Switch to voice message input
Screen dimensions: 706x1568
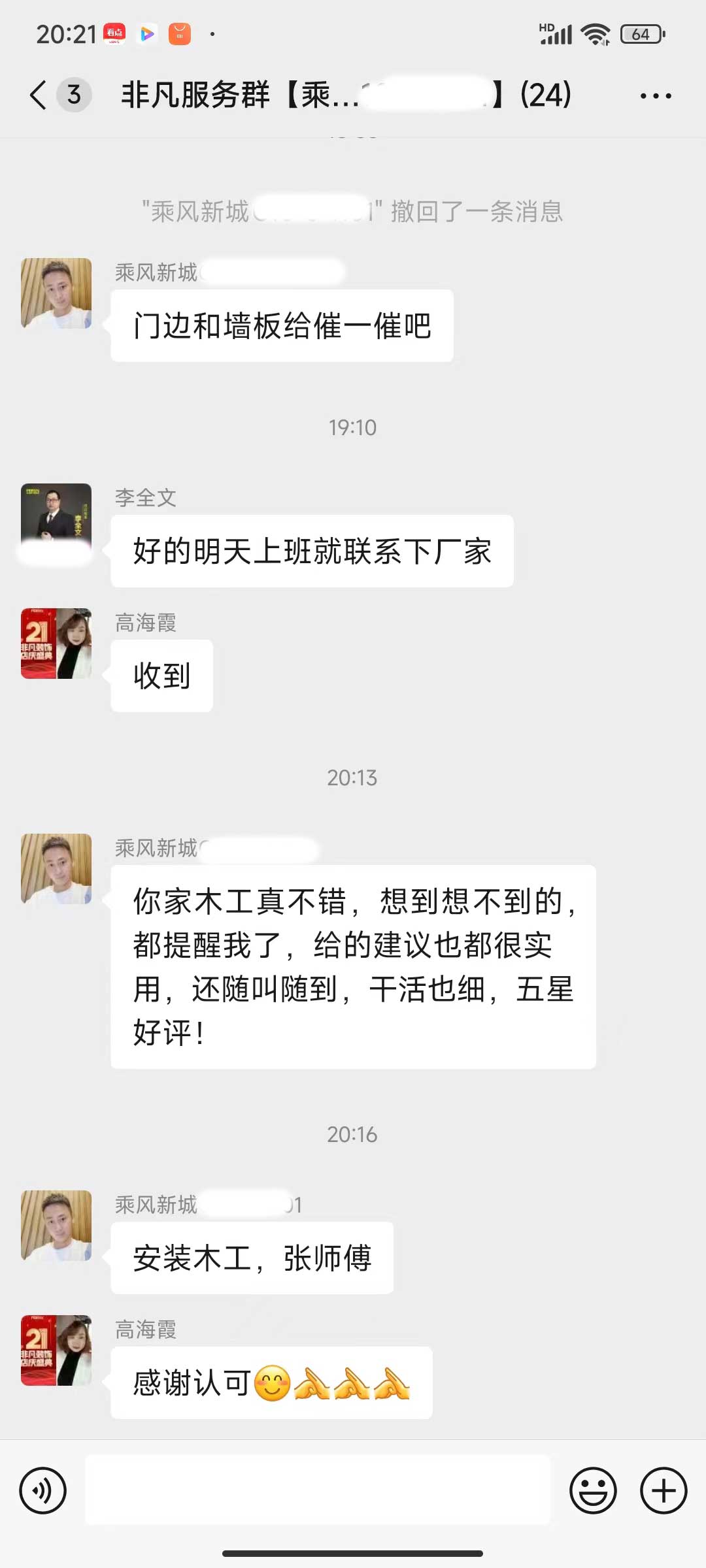point(43,1490)
